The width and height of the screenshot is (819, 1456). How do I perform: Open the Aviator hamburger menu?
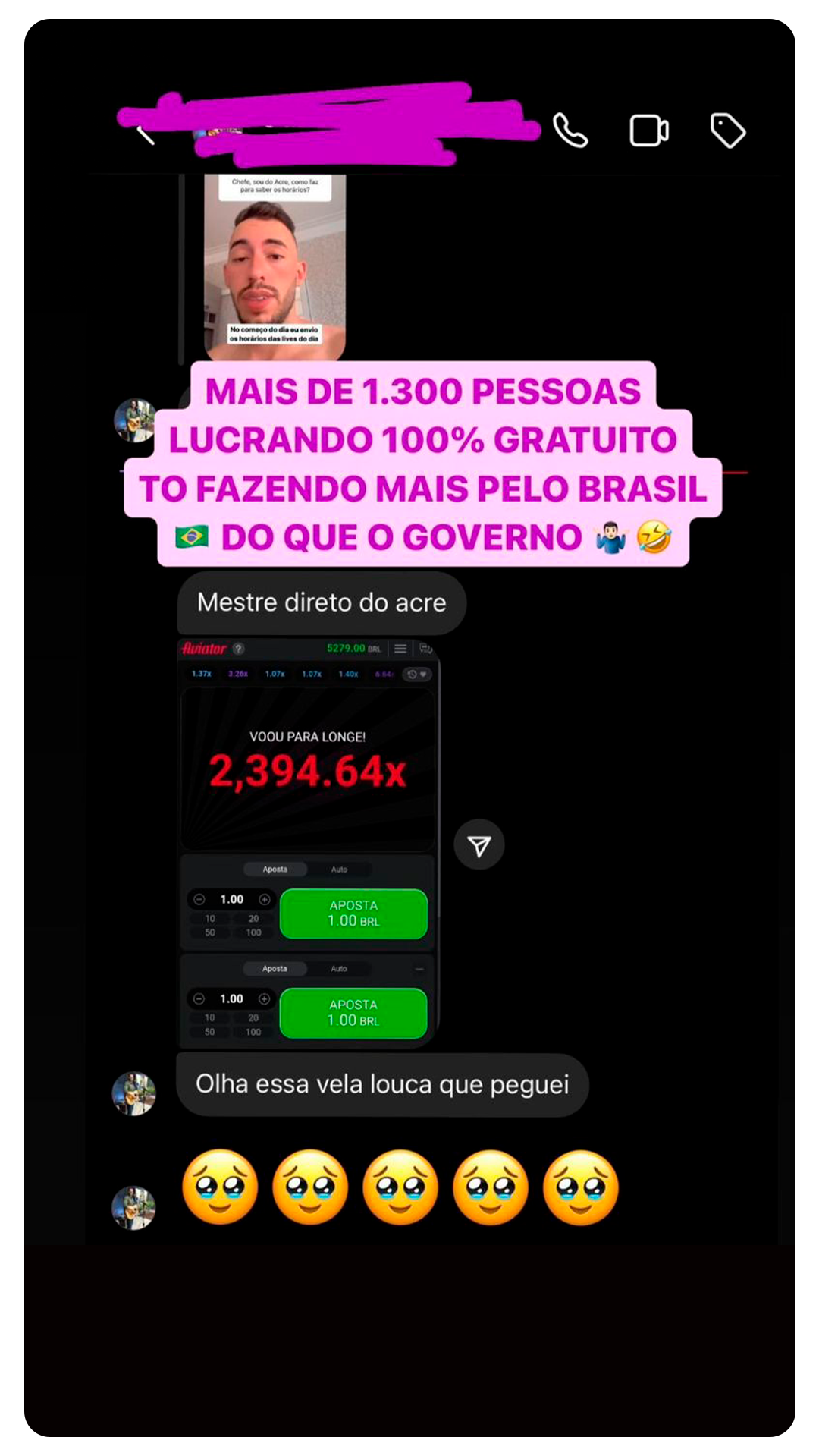click(x=400, y=648)
